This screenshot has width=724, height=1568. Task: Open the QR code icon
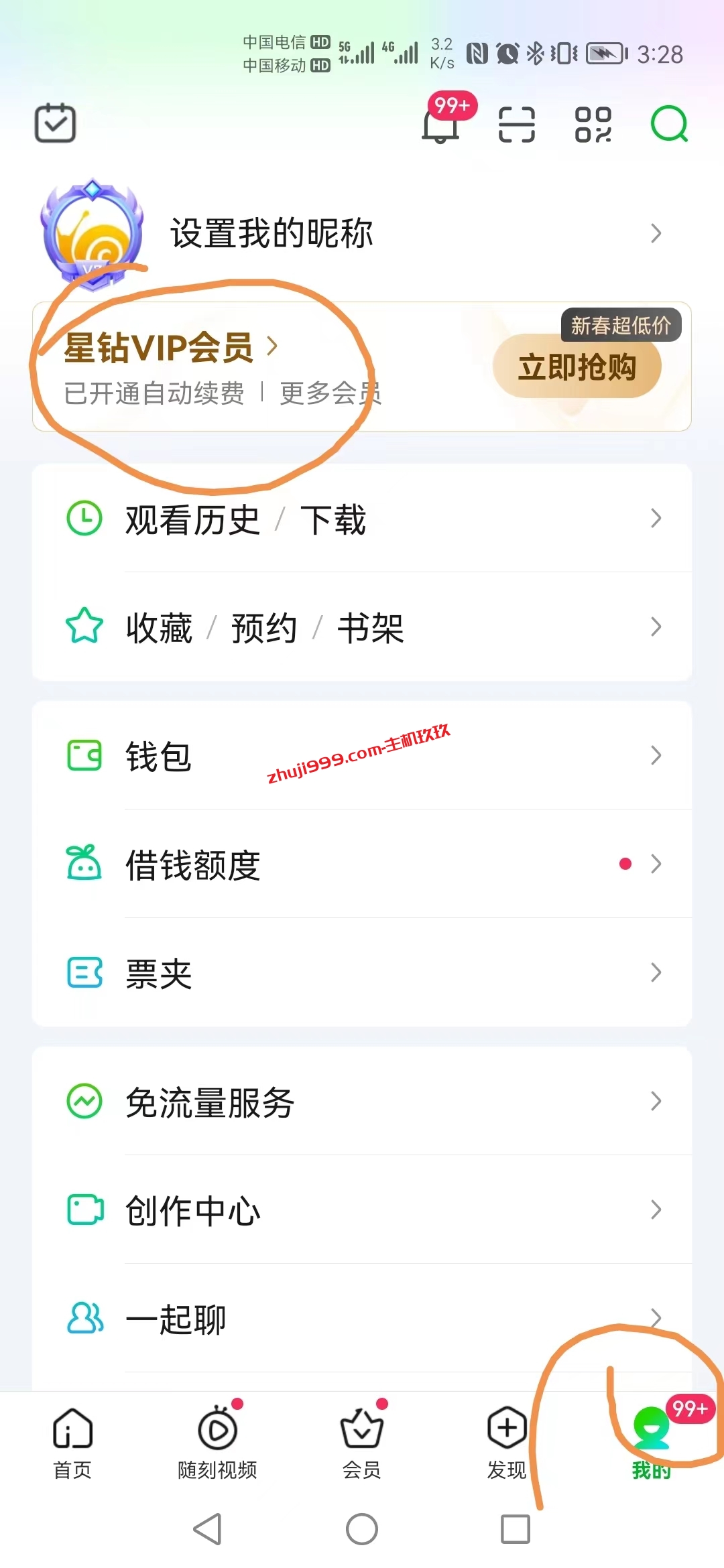coord(593,125)
